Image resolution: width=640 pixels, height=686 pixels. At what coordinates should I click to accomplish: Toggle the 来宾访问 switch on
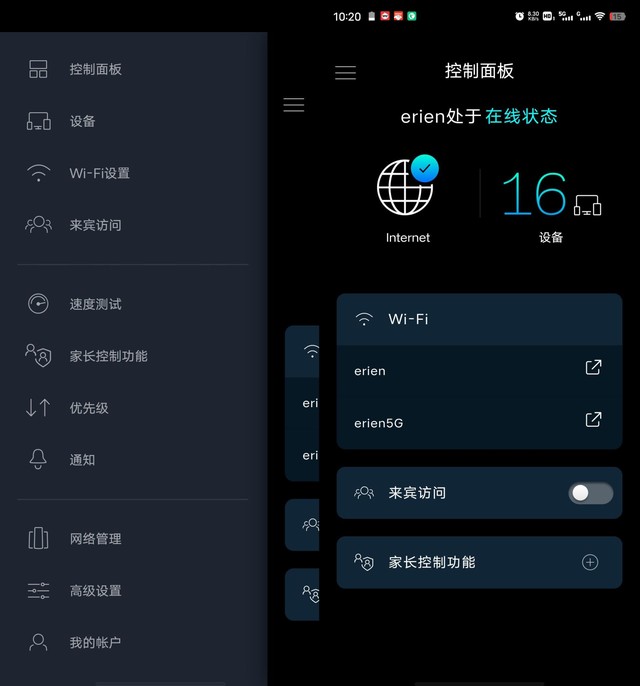pyautogui.click(x=590, y=493)
